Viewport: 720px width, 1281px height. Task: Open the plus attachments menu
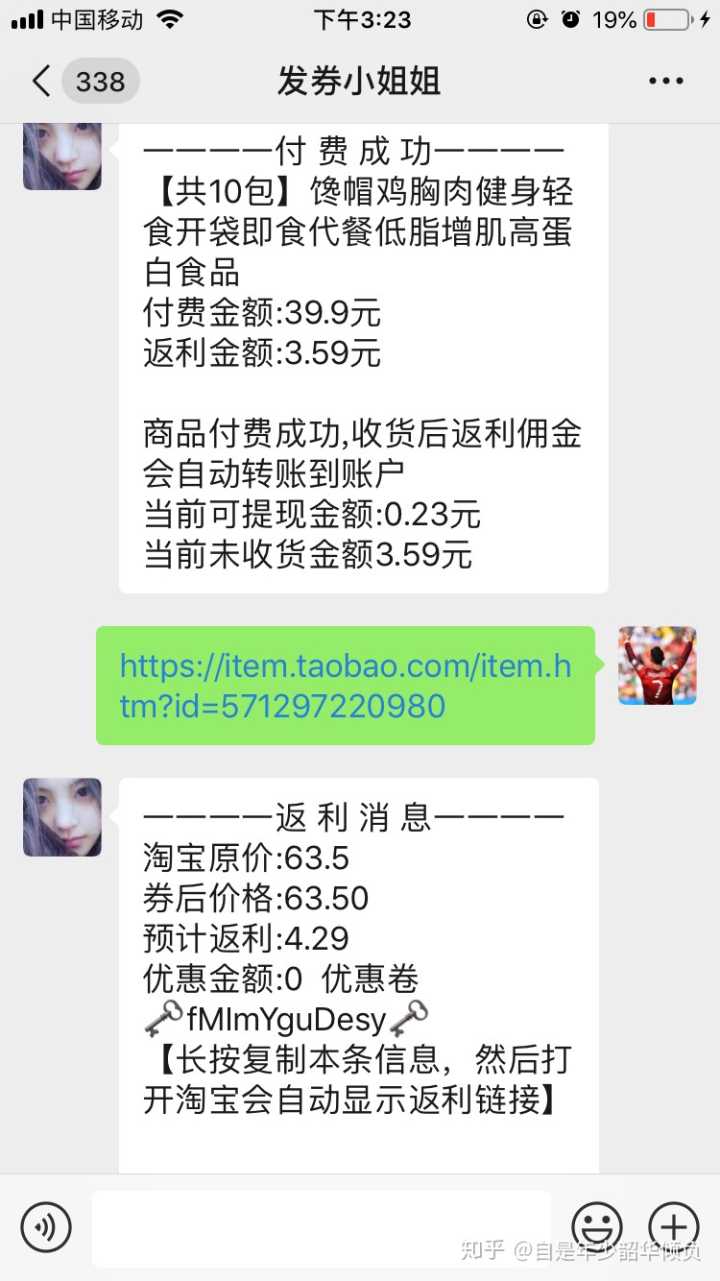tap(673, 1226)
